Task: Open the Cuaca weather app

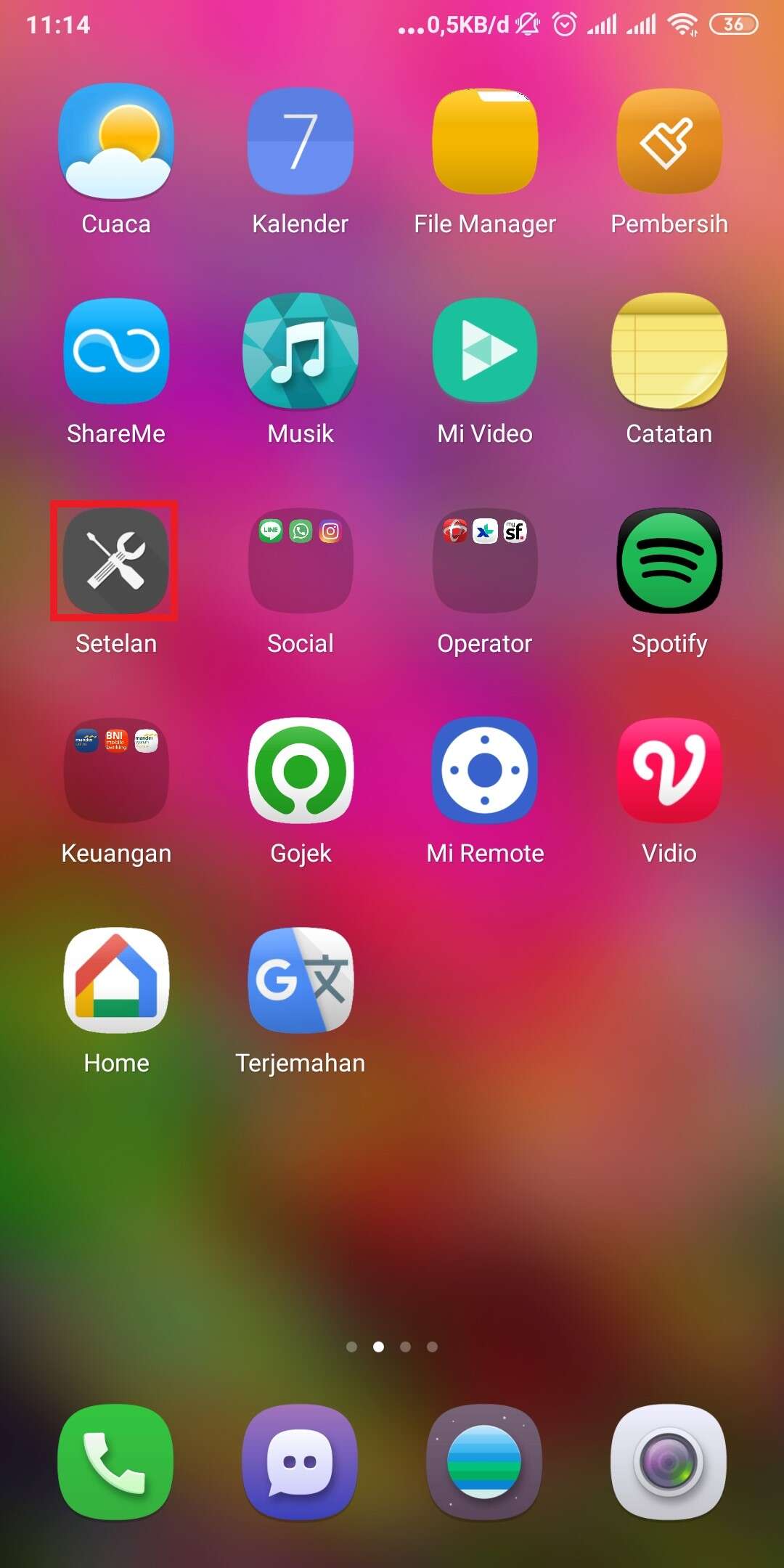Action: [x=116, y=142]
